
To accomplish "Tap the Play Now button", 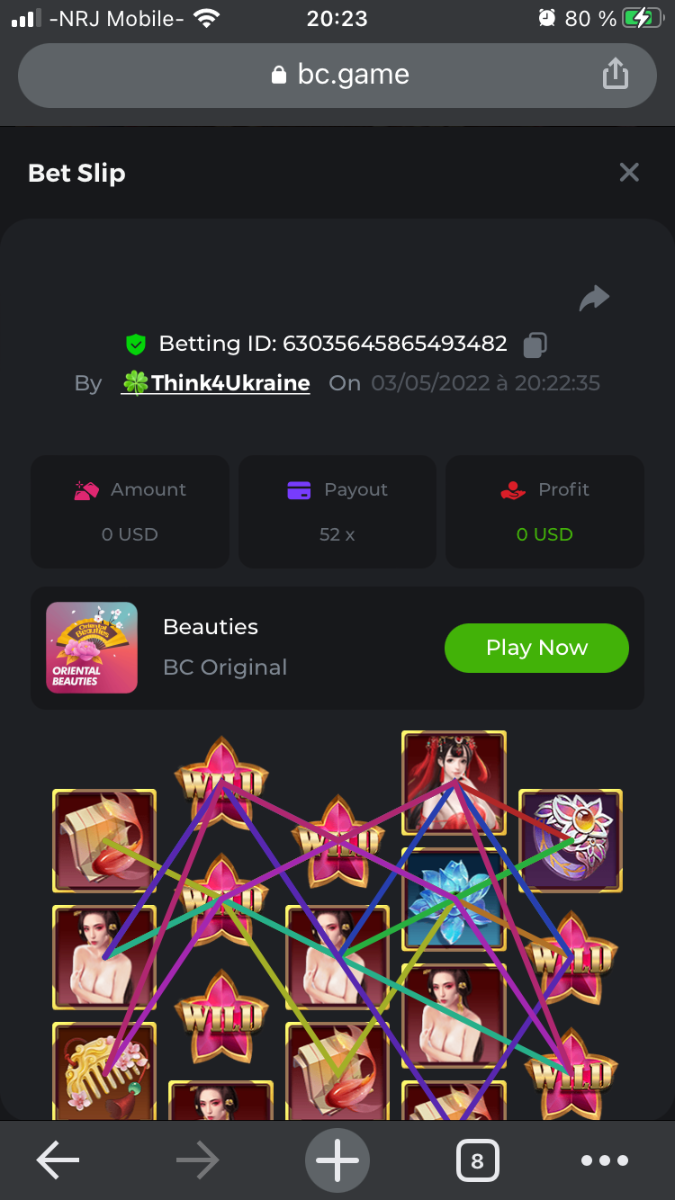I will pos(536,648).
